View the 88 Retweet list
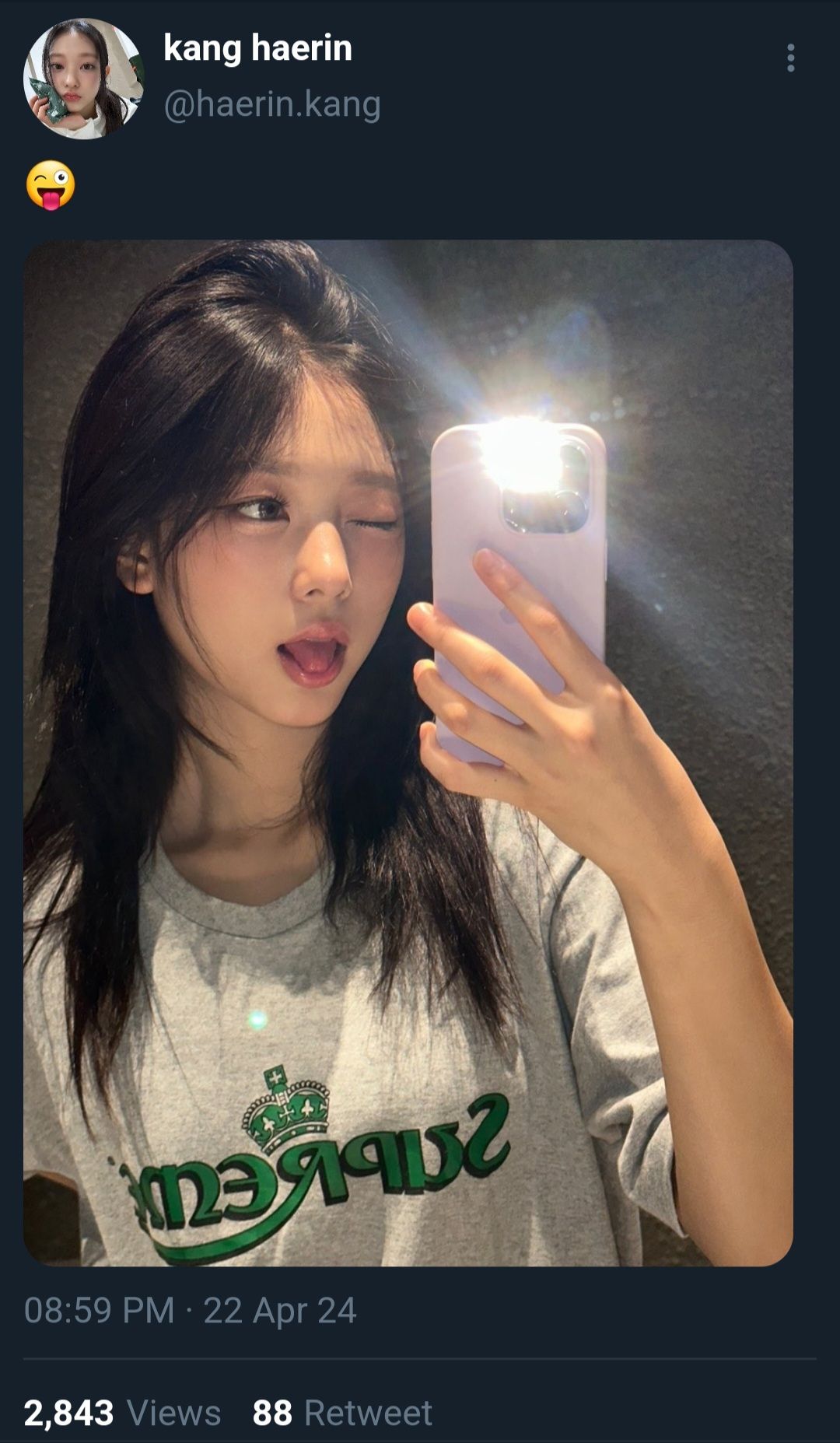This screenshot has width=840, height=1443. pyautogui.click(x=342, y=1413)
